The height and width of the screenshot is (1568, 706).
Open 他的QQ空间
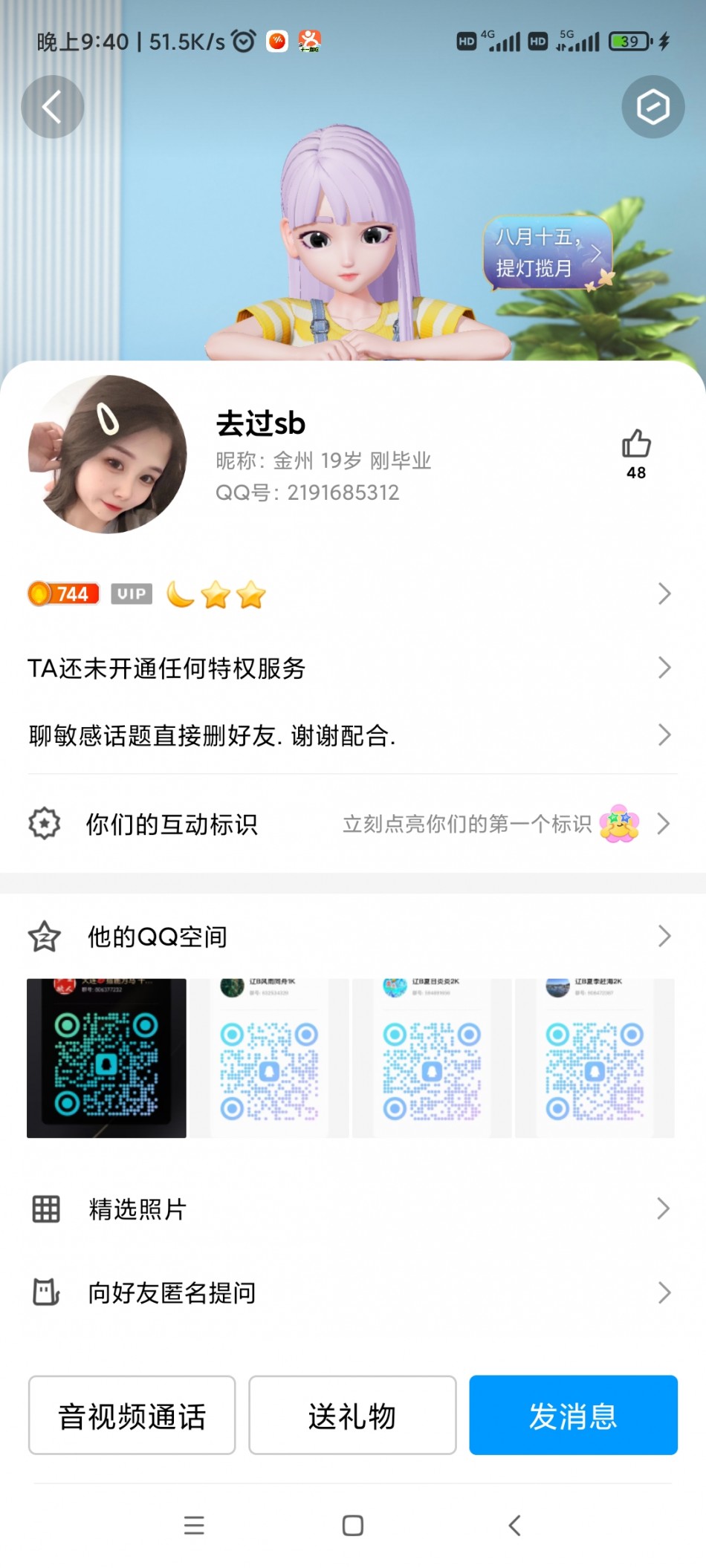[x=349, y=936]
